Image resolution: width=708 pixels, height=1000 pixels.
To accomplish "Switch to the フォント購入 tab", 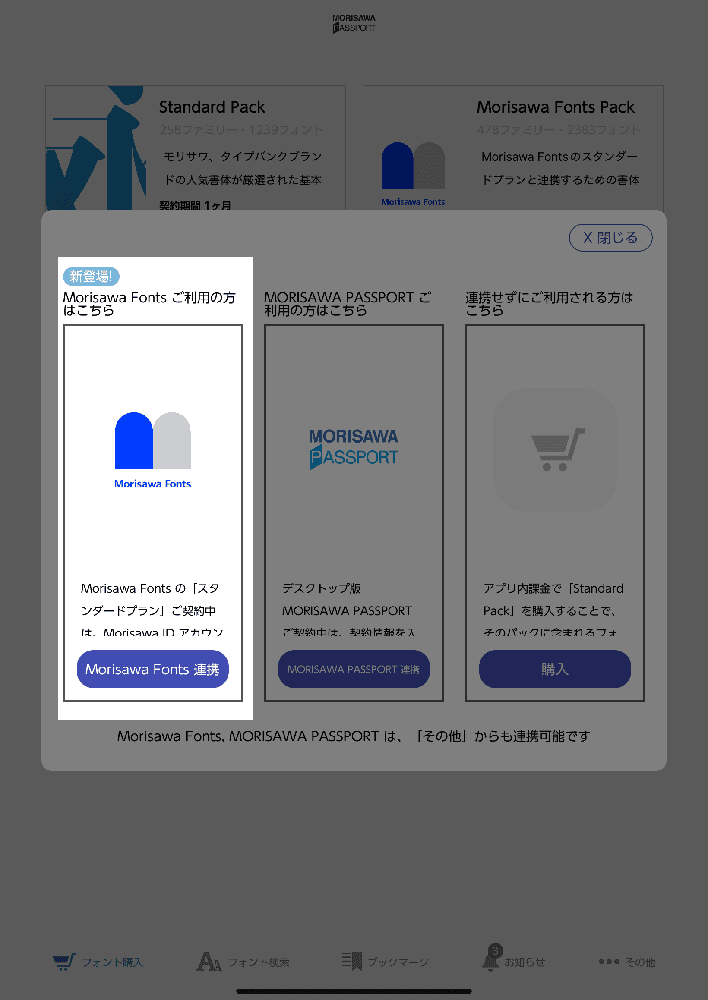I will point(98,962).
